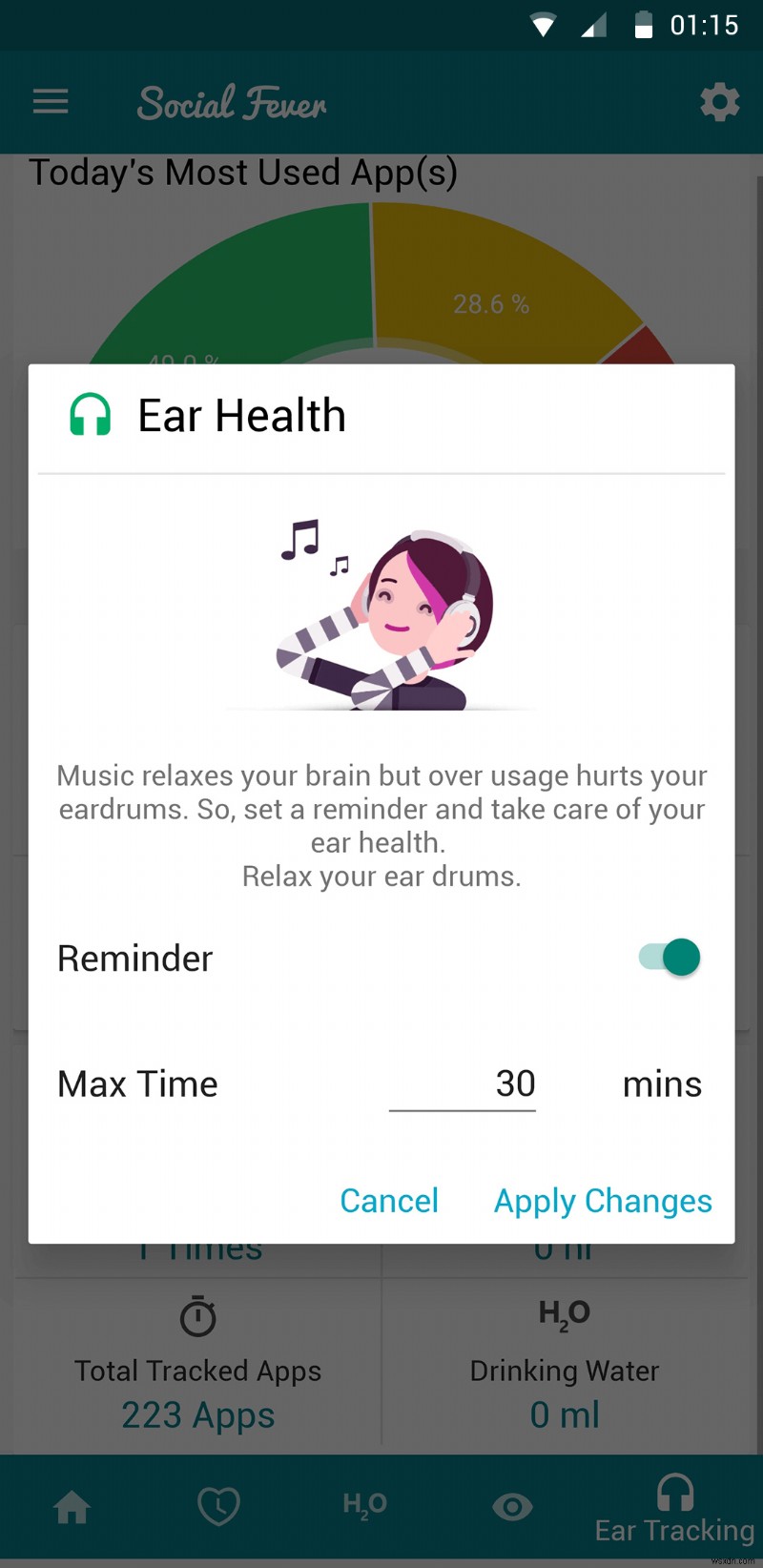763x1568 pixels.
Task: Click the H2O icon above Drinking Water
Action: [x=564, y=1313]
